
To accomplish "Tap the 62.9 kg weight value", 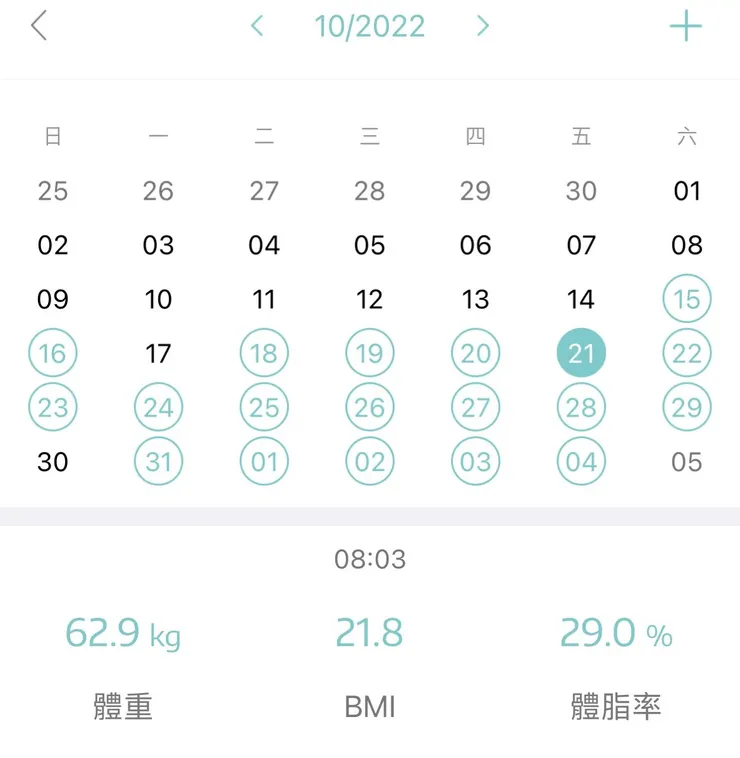I will coord(120,633).
